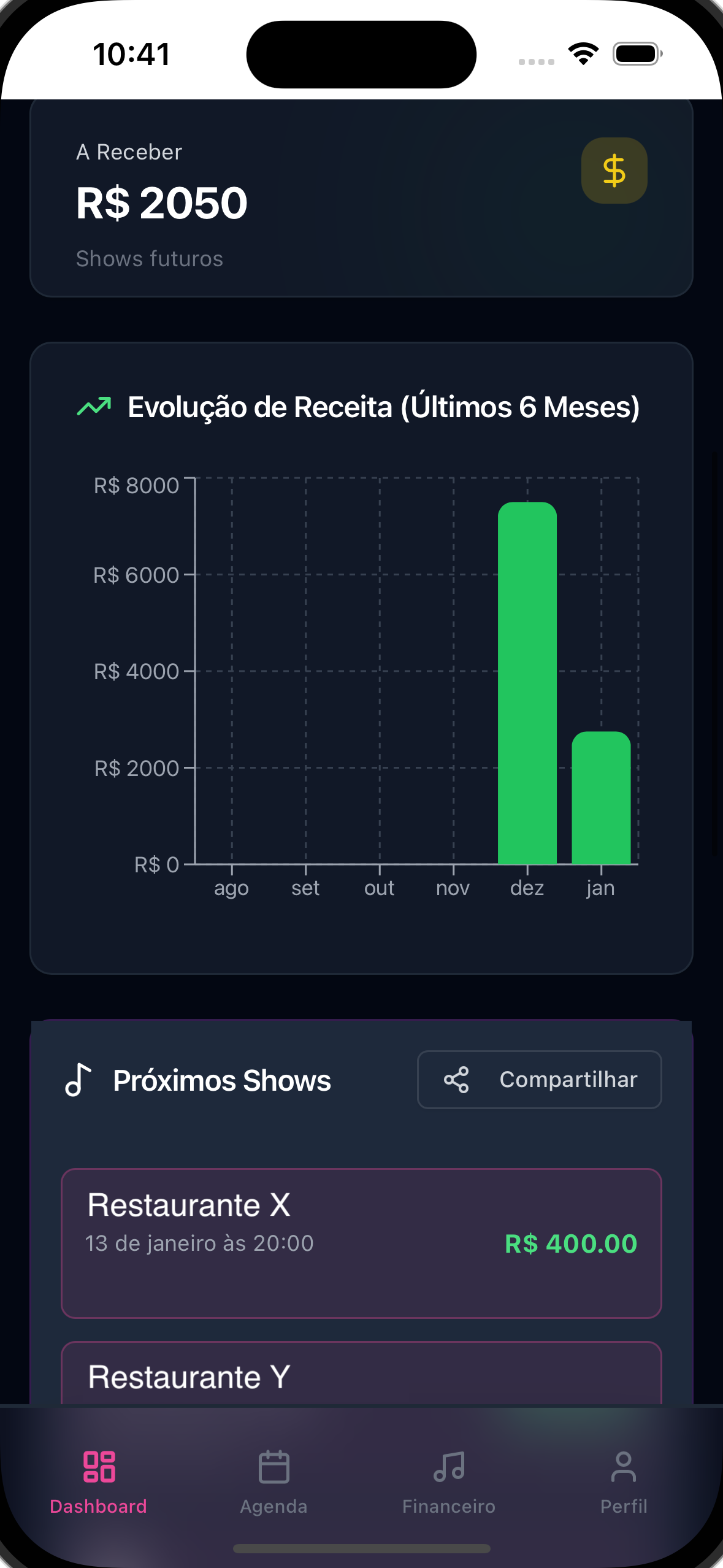Select the green January bar in the chart
Screen dimensions: 723x1568
click(600, 797)
